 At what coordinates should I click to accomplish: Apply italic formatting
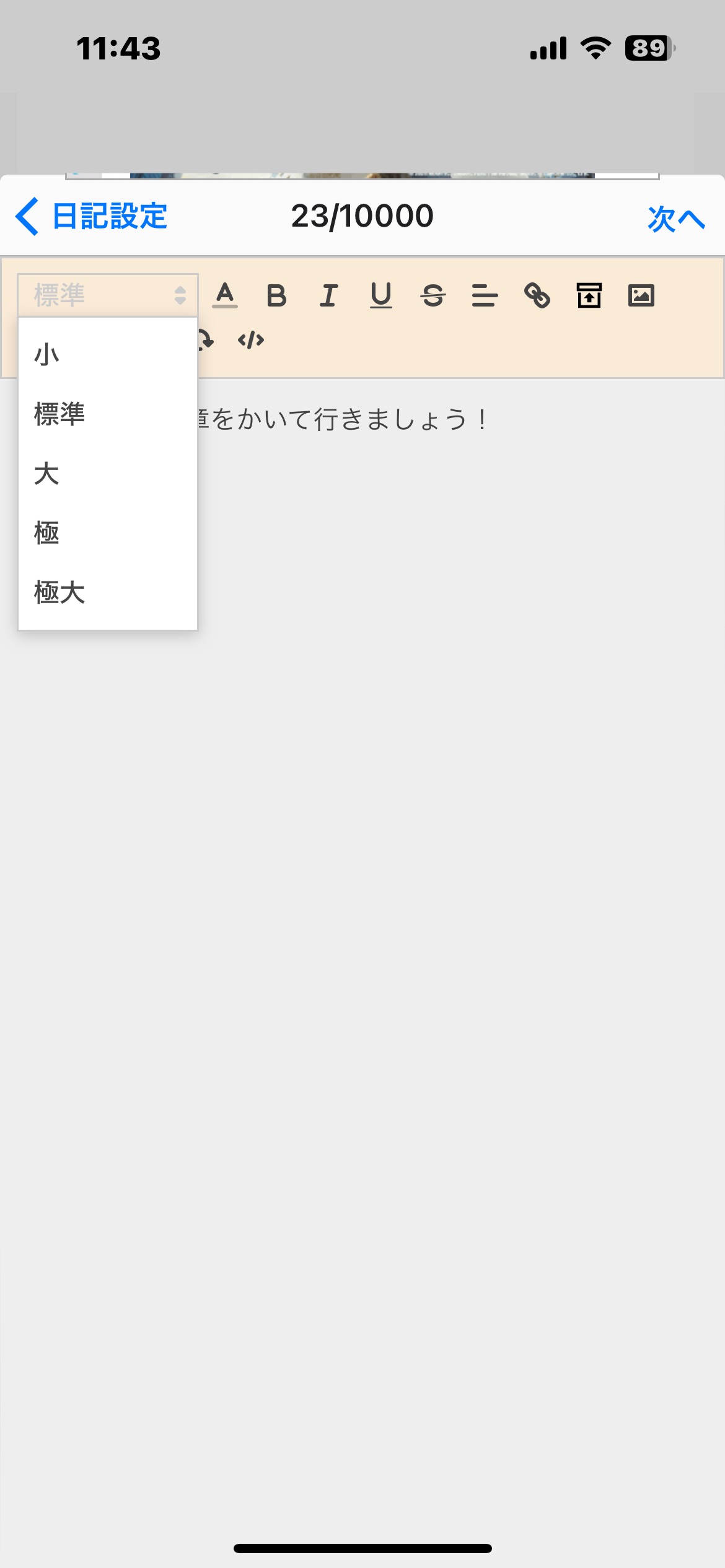pyautogui.click(x=328, y=295)
